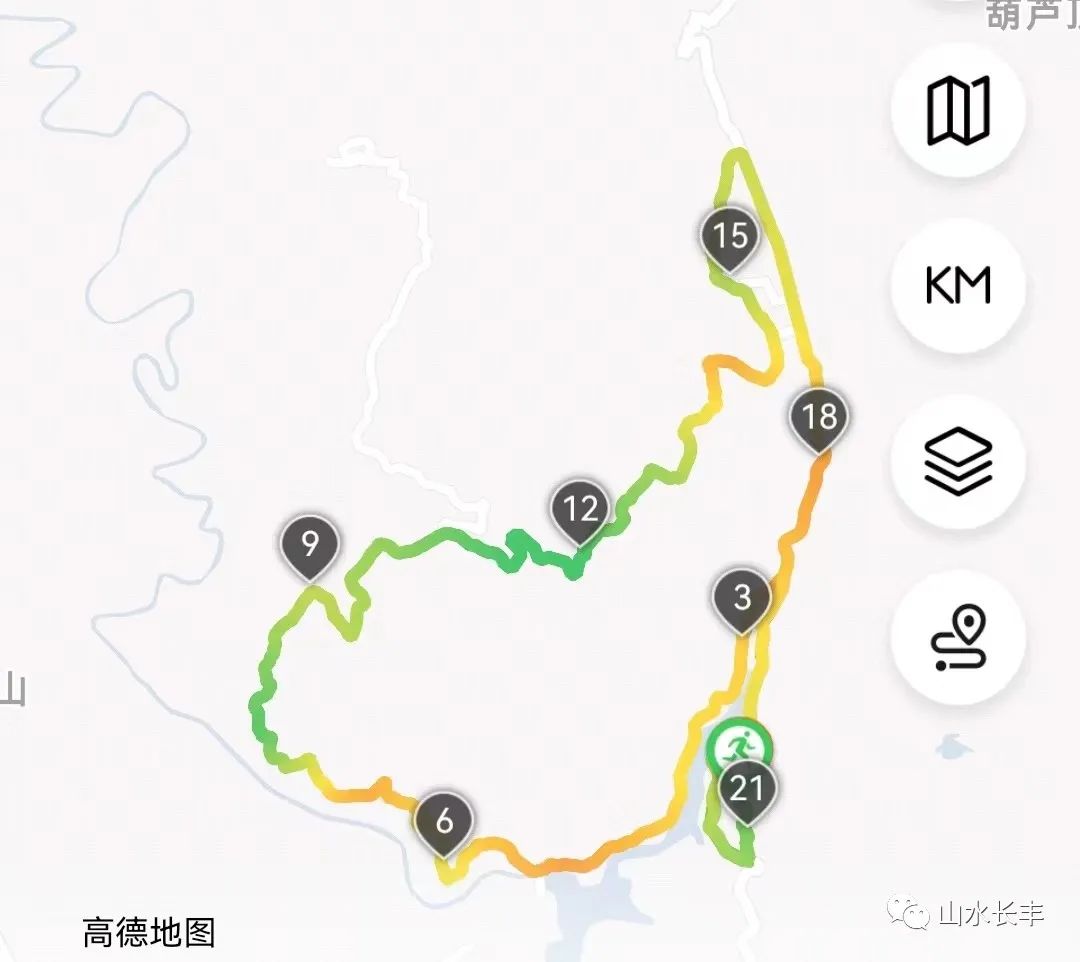Tap the route track playback icon
Viewport: 1080px width, 962px height.
pos(957,638)
